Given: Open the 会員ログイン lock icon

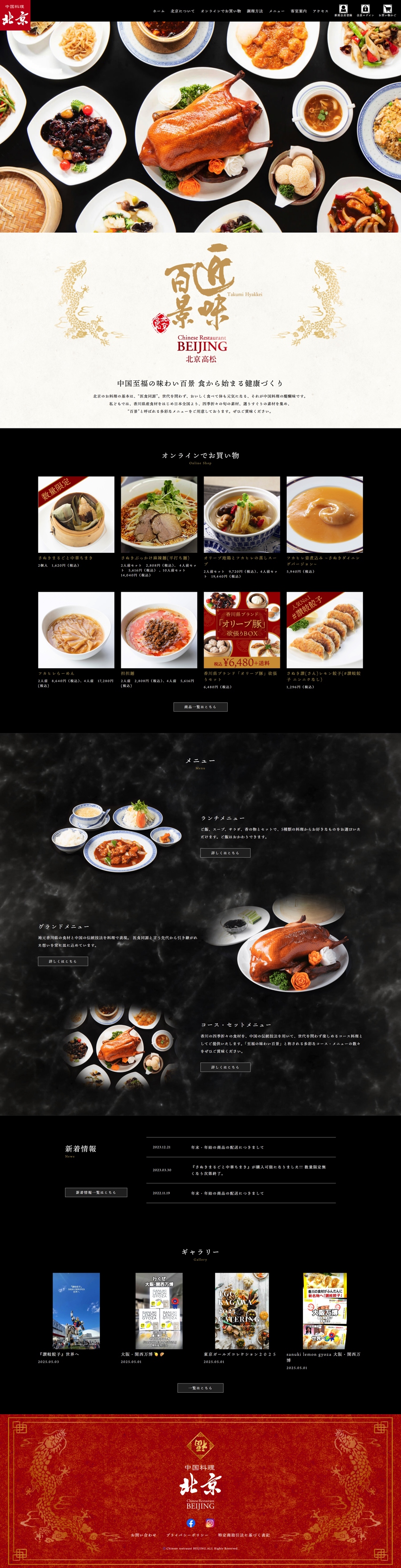Looking at the screenshot, I should pos(365,9).
